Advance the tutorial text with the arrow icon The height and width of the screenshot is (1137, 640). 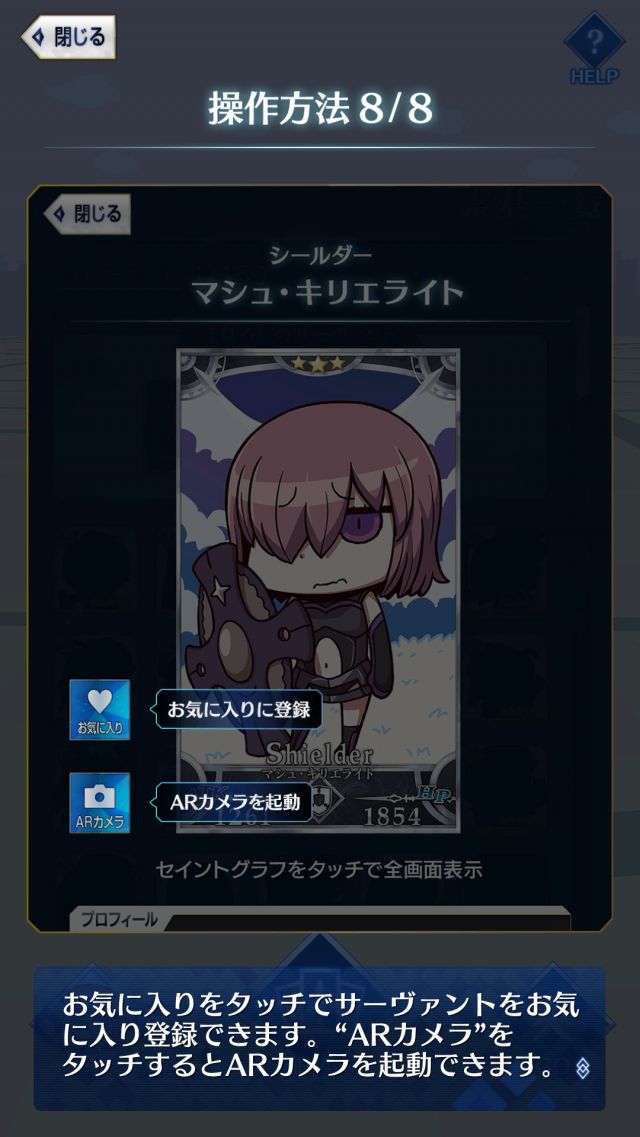pyautogui.click(x=583, y=1068)
